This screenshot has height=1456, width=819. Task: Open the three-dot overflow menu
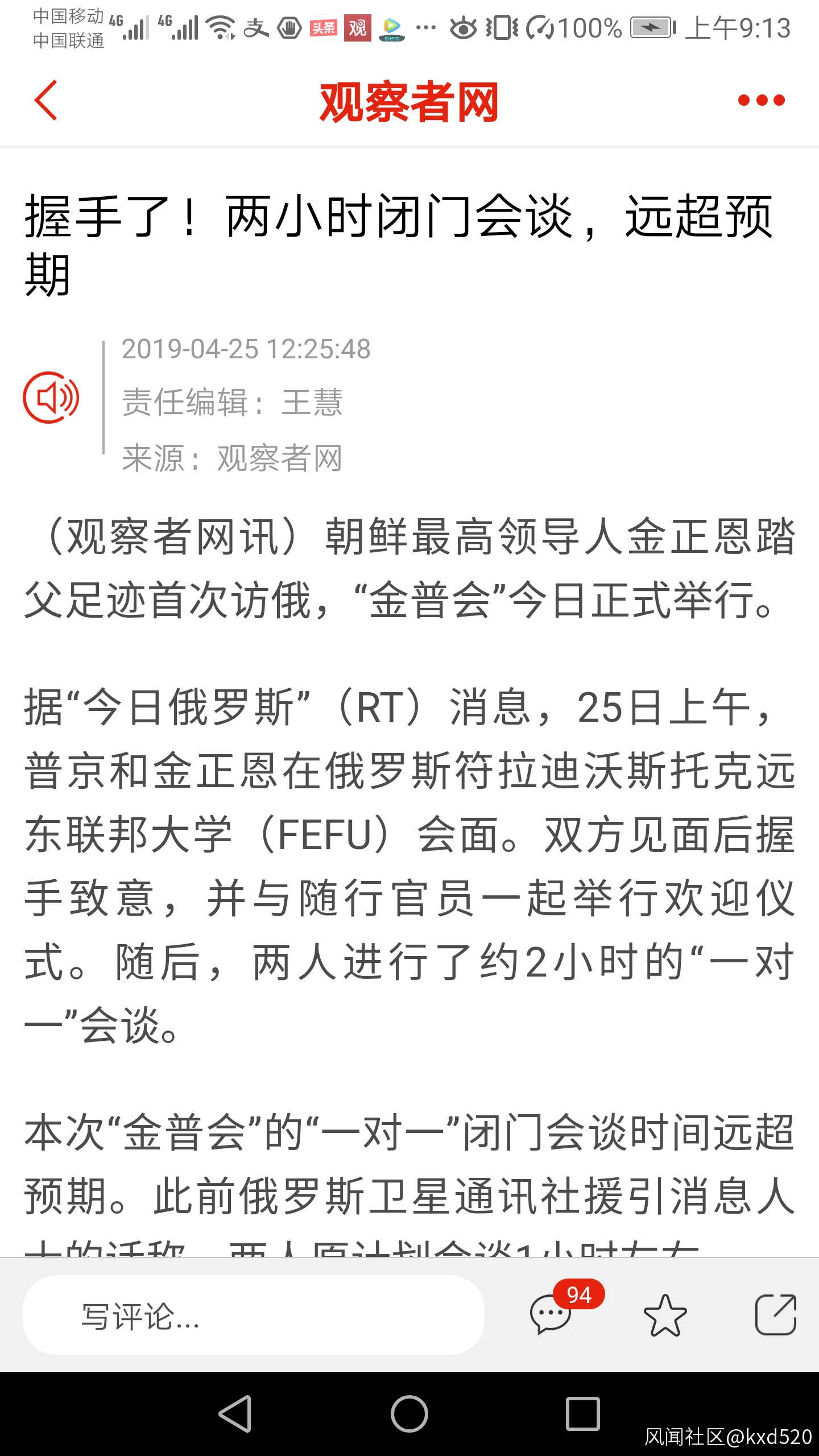coord(761,101)
